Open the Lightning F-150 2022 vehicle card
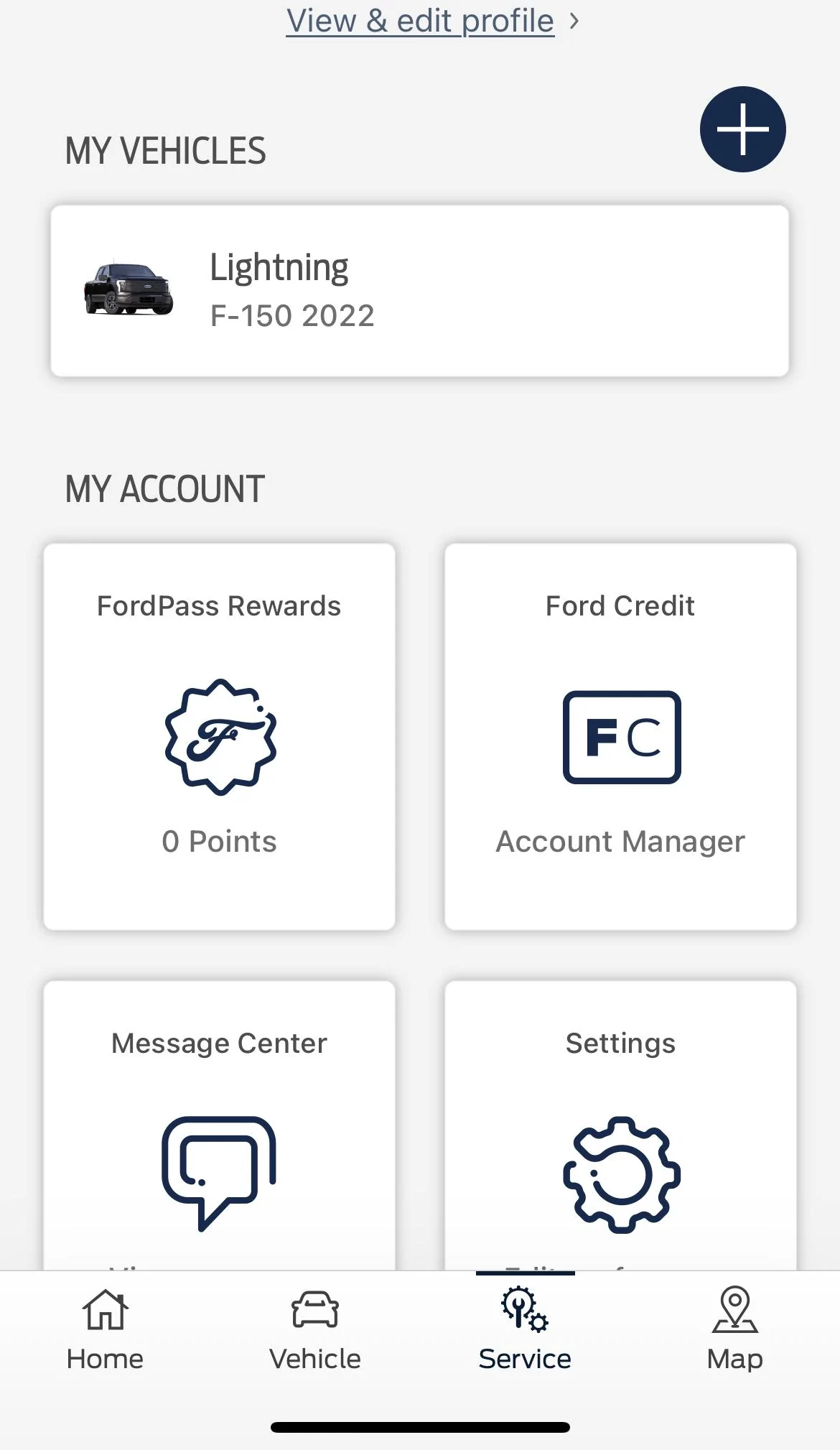 pos(419,291)
